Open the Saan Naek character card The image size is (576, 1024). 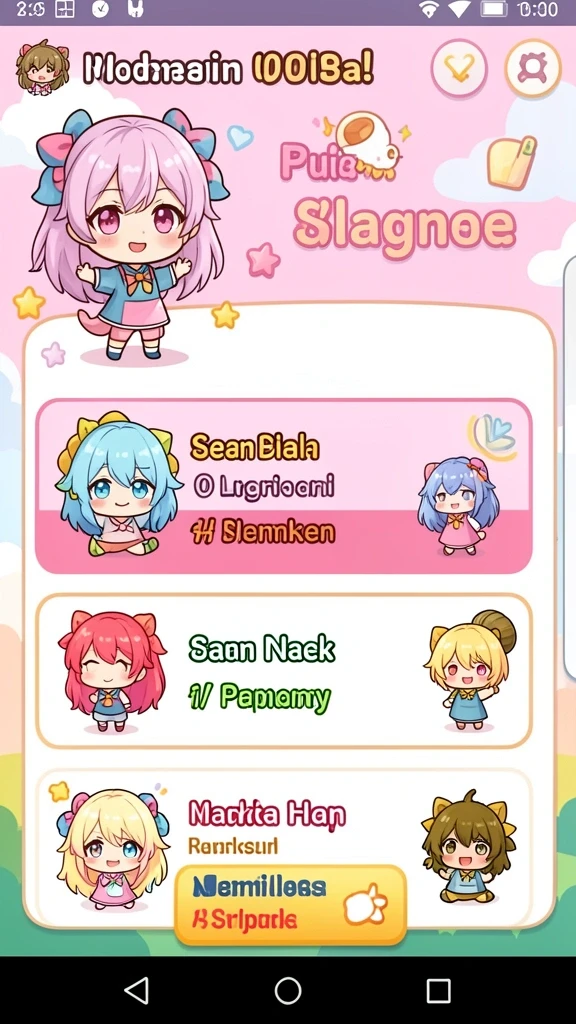[283, 671]
